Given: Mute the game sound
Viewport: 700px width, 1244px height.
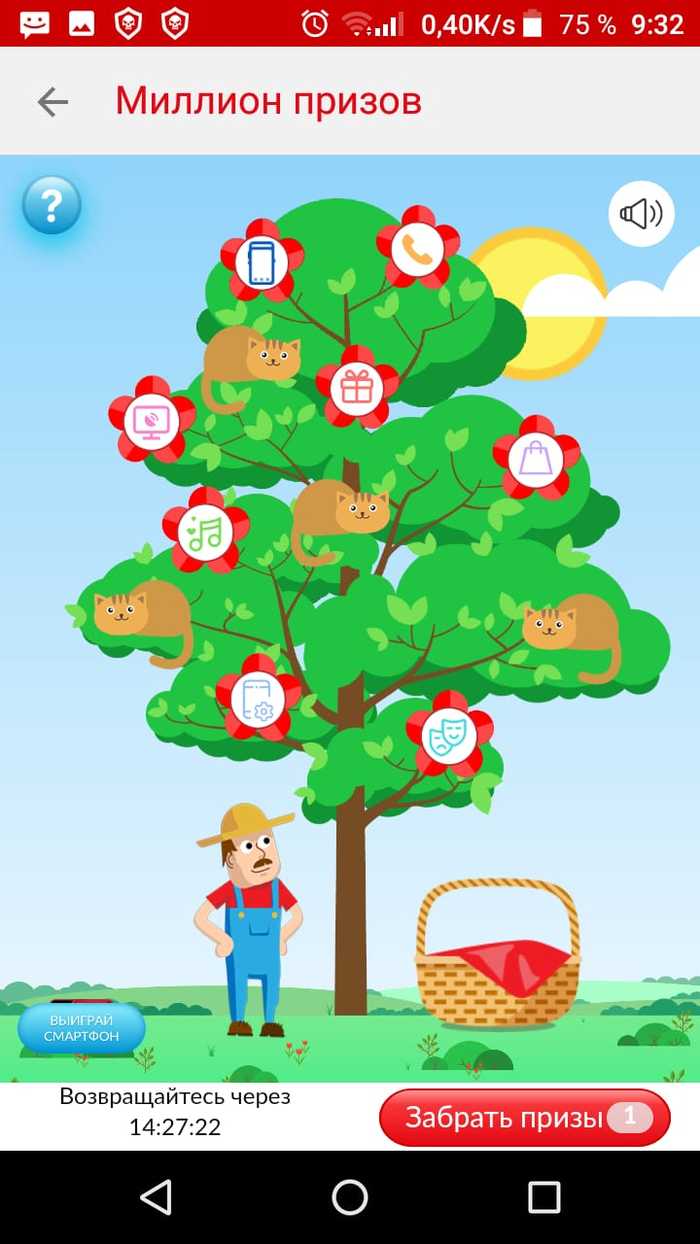Looking at the screenshot, I should (641, 213).
